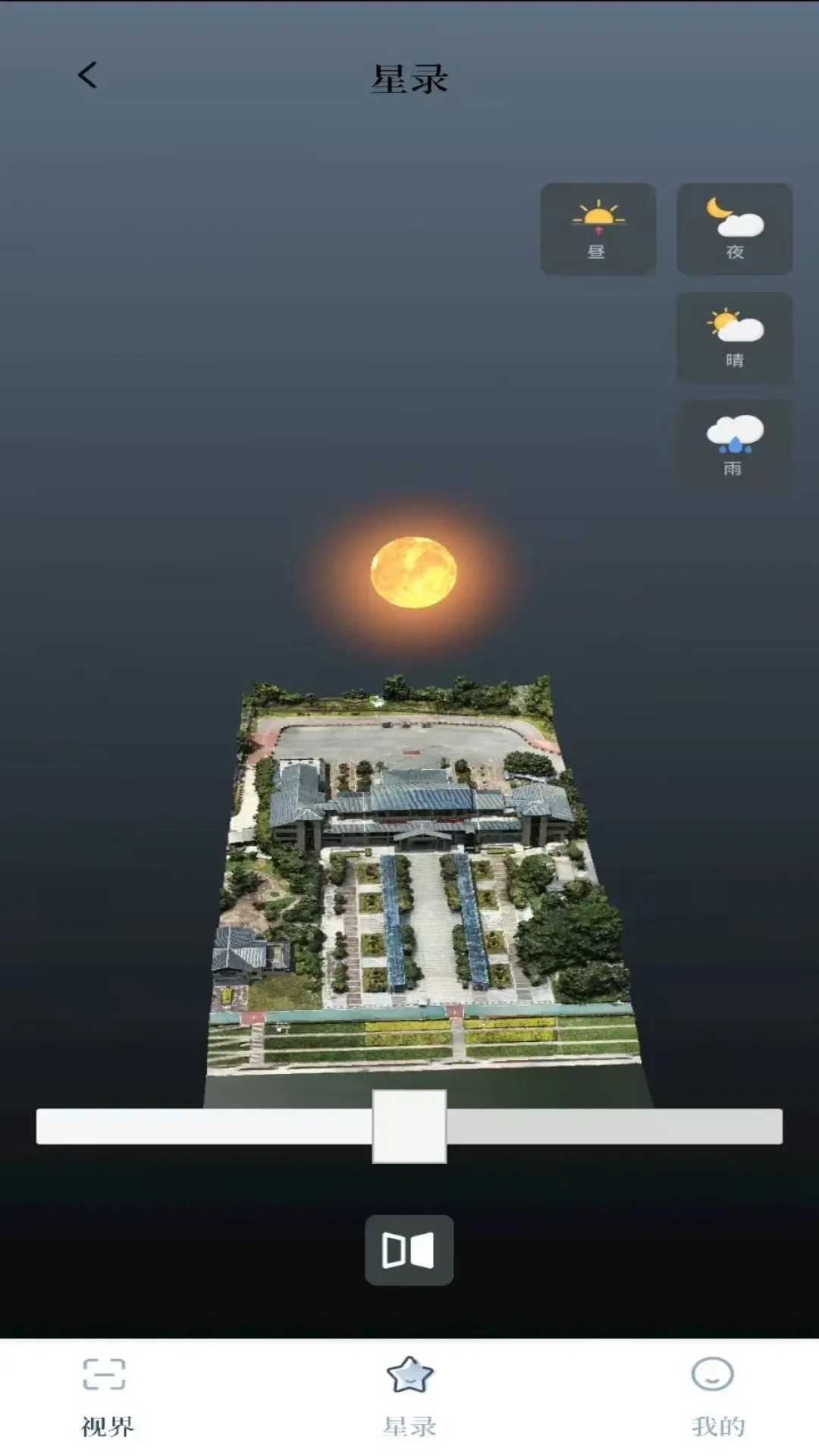This screenshot has height=1456, width=819.
Task: Open the 我的 tab
Action: coord(716,1397)
